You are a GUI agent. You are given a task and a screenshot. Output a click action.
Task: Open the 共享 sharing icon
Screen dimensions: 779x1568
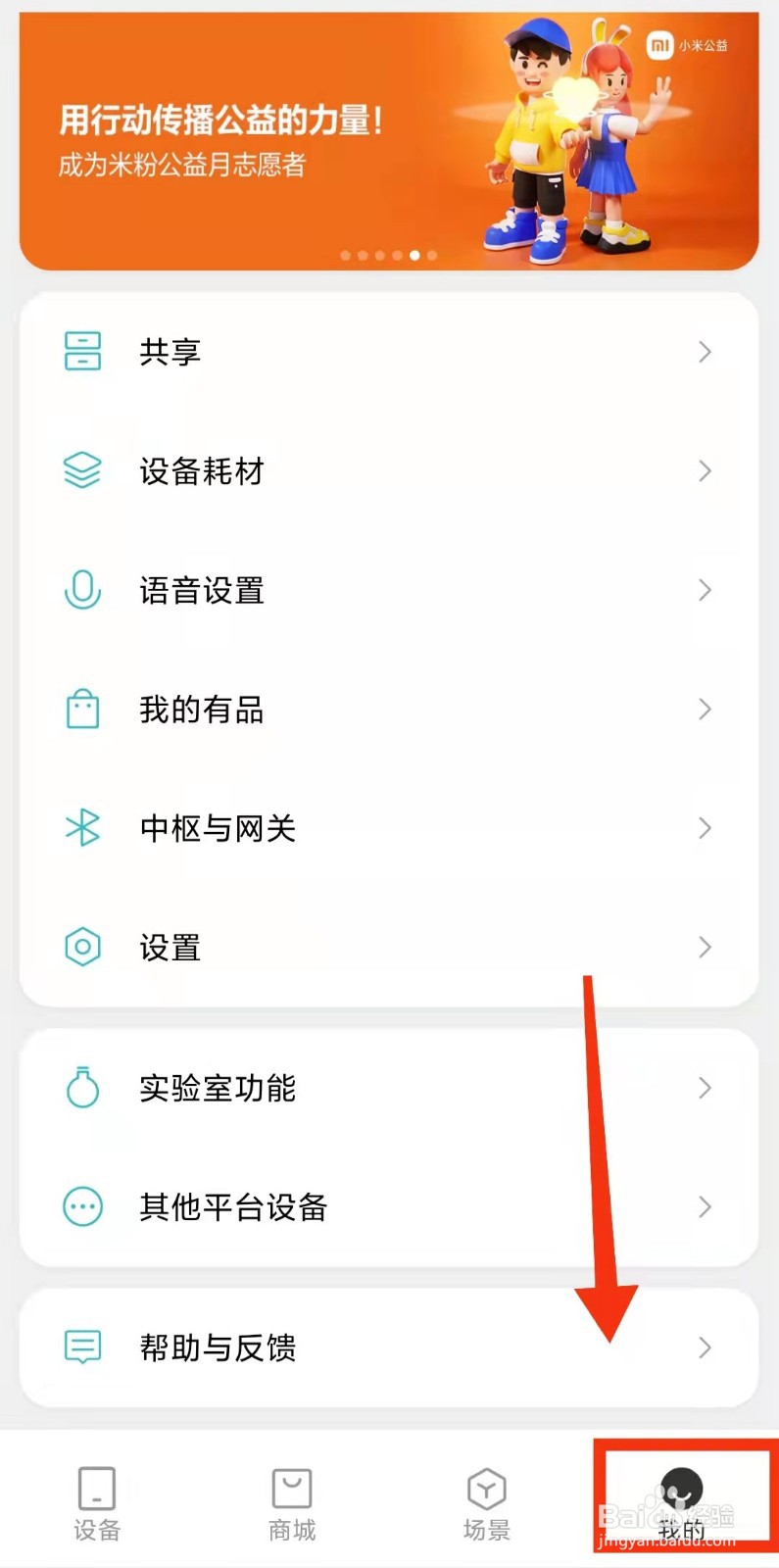click(x=83, y=351)
